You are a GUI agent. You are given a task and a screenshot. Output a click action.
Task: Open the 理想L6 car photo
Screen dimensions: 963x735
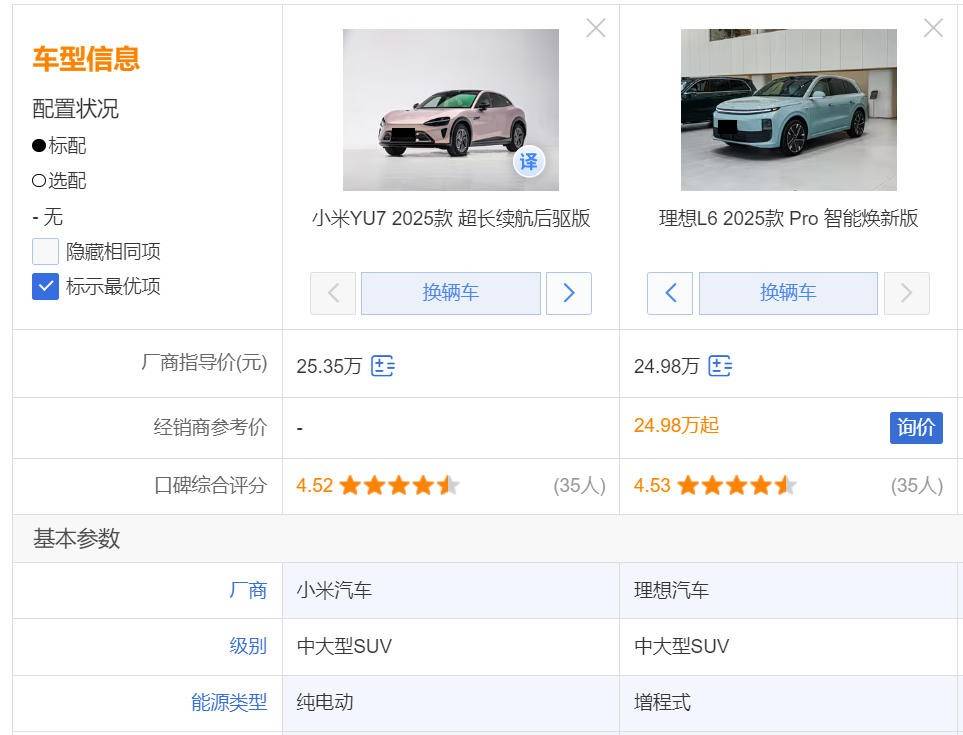click(788, 110)
